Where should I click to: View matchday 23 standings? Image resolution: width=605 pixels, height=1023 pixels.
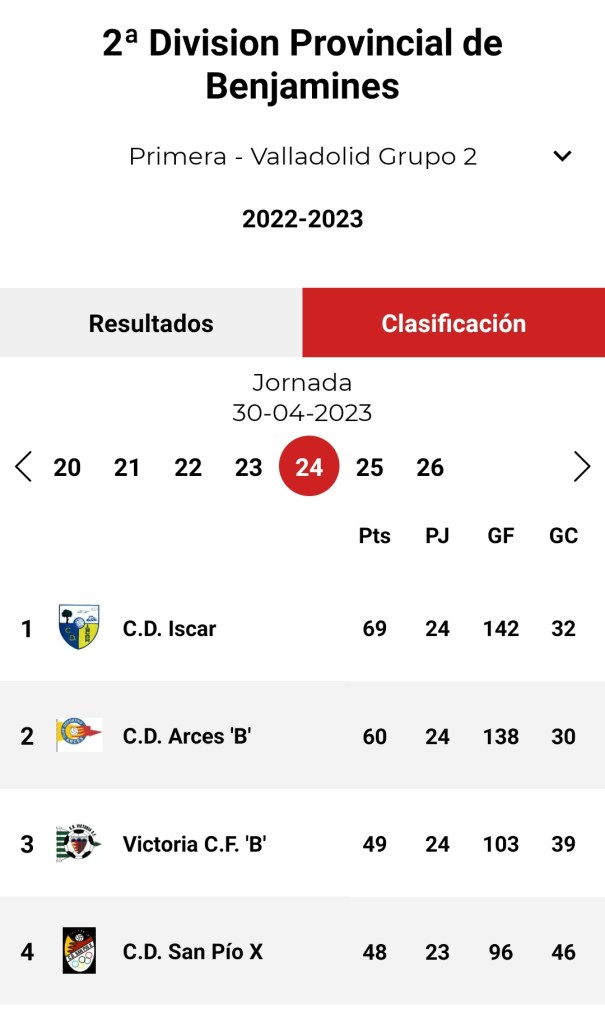[x=248, y=467]
